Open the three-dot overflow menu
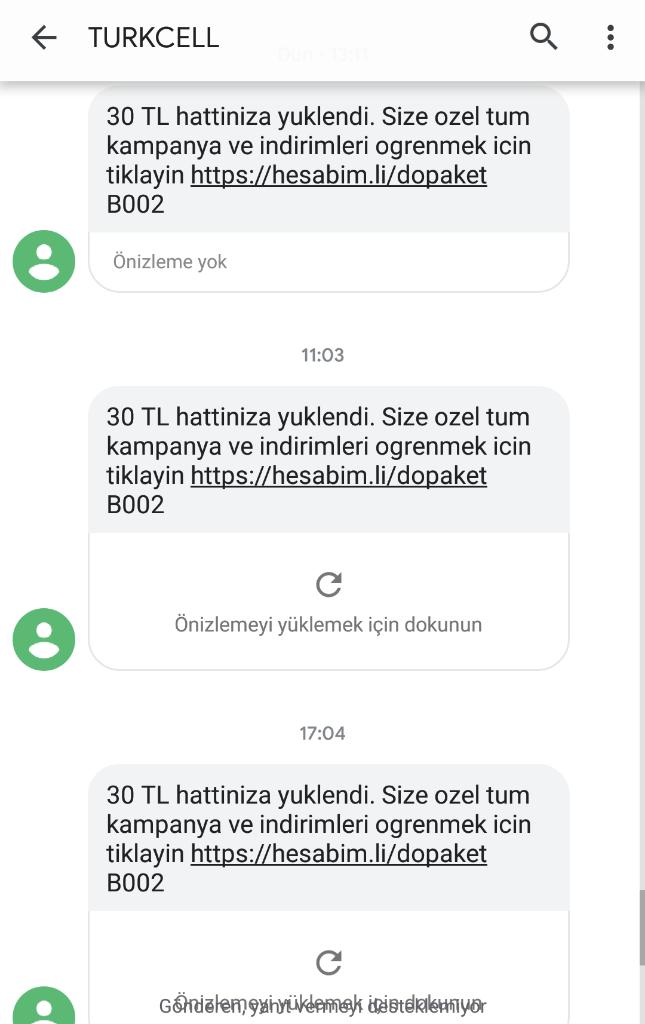The width and height of the screenshot is (645, 1024). tap(610, 38)
